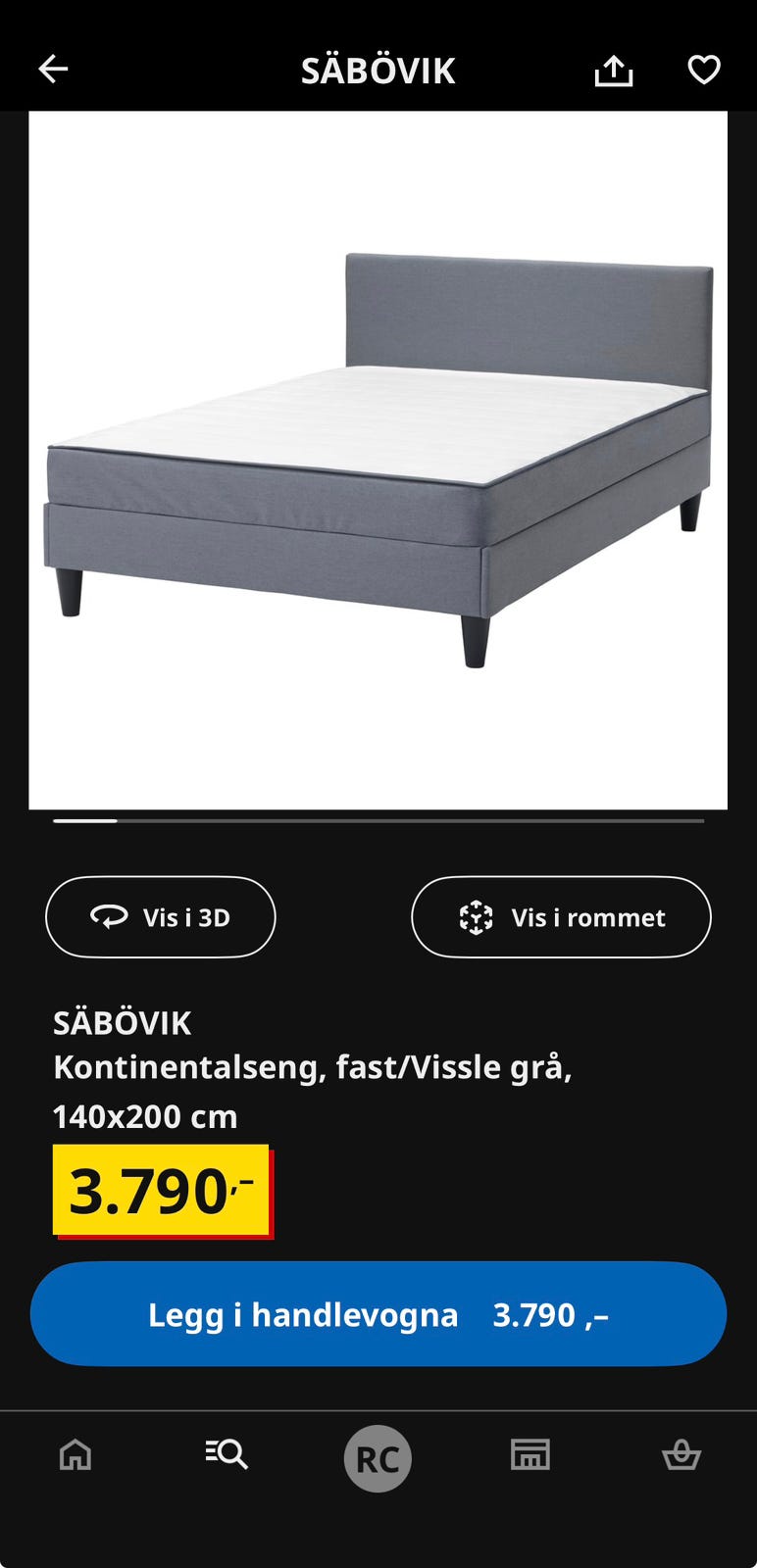This screenshot has height=1568, width=757.
Task: Open the Home tab in bottom navigation
Action: 76,1457
